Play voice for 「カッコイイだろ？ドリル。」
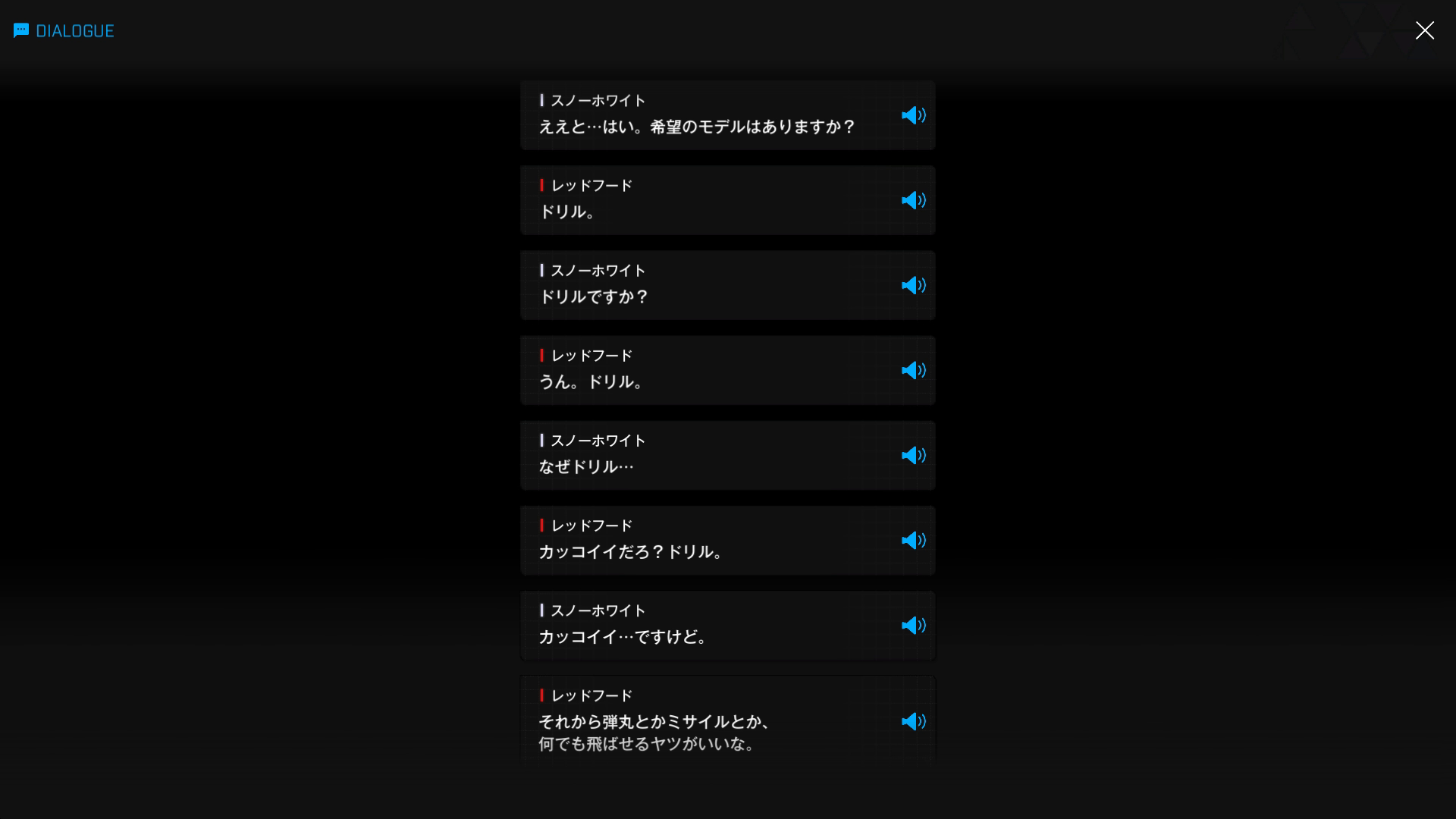Image resolution: width=1456 pixels, height=819 pixels. click(x=913, y=540)
